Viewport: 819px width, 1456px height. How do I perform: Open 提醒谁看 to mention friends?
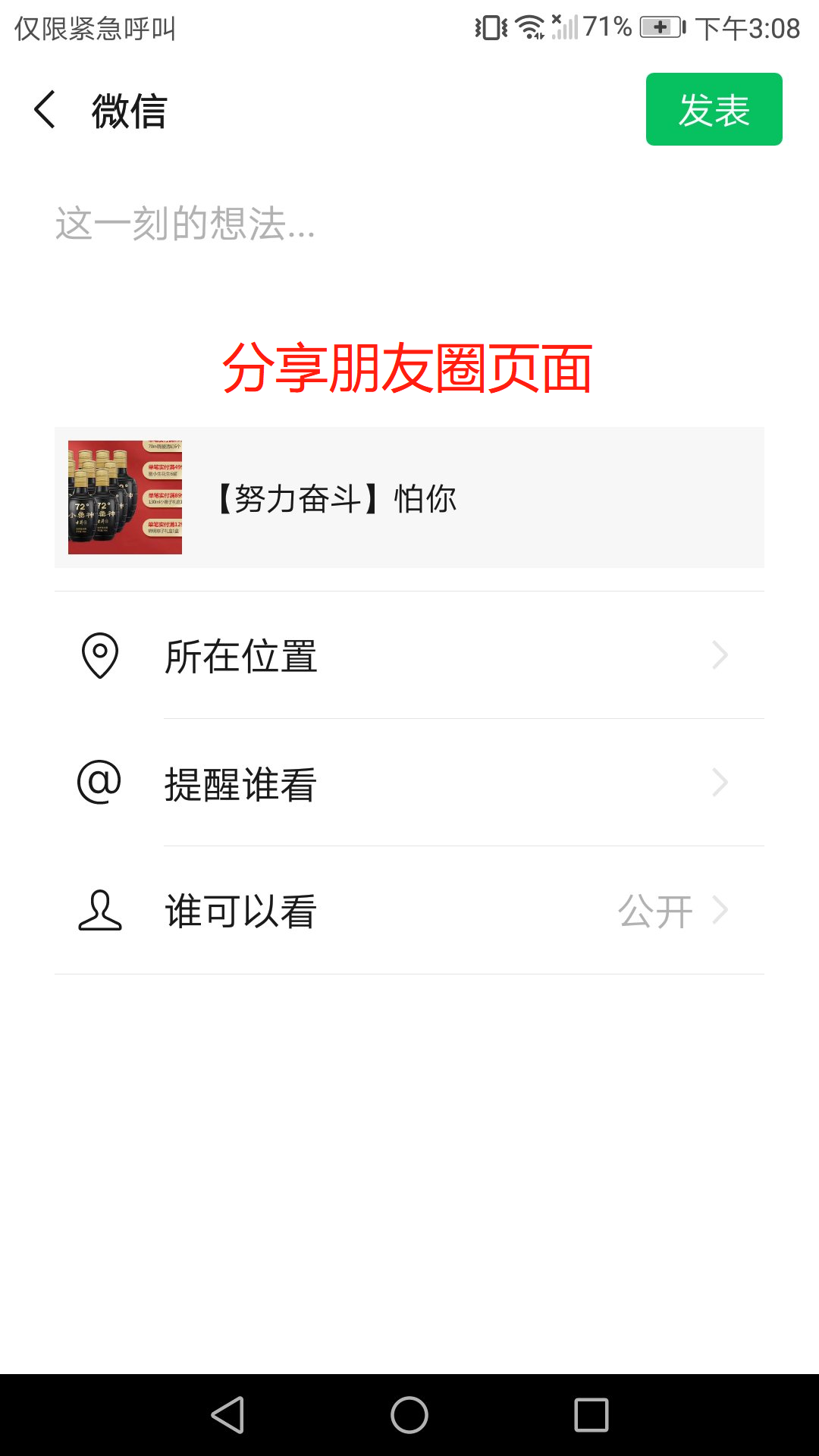409,783
